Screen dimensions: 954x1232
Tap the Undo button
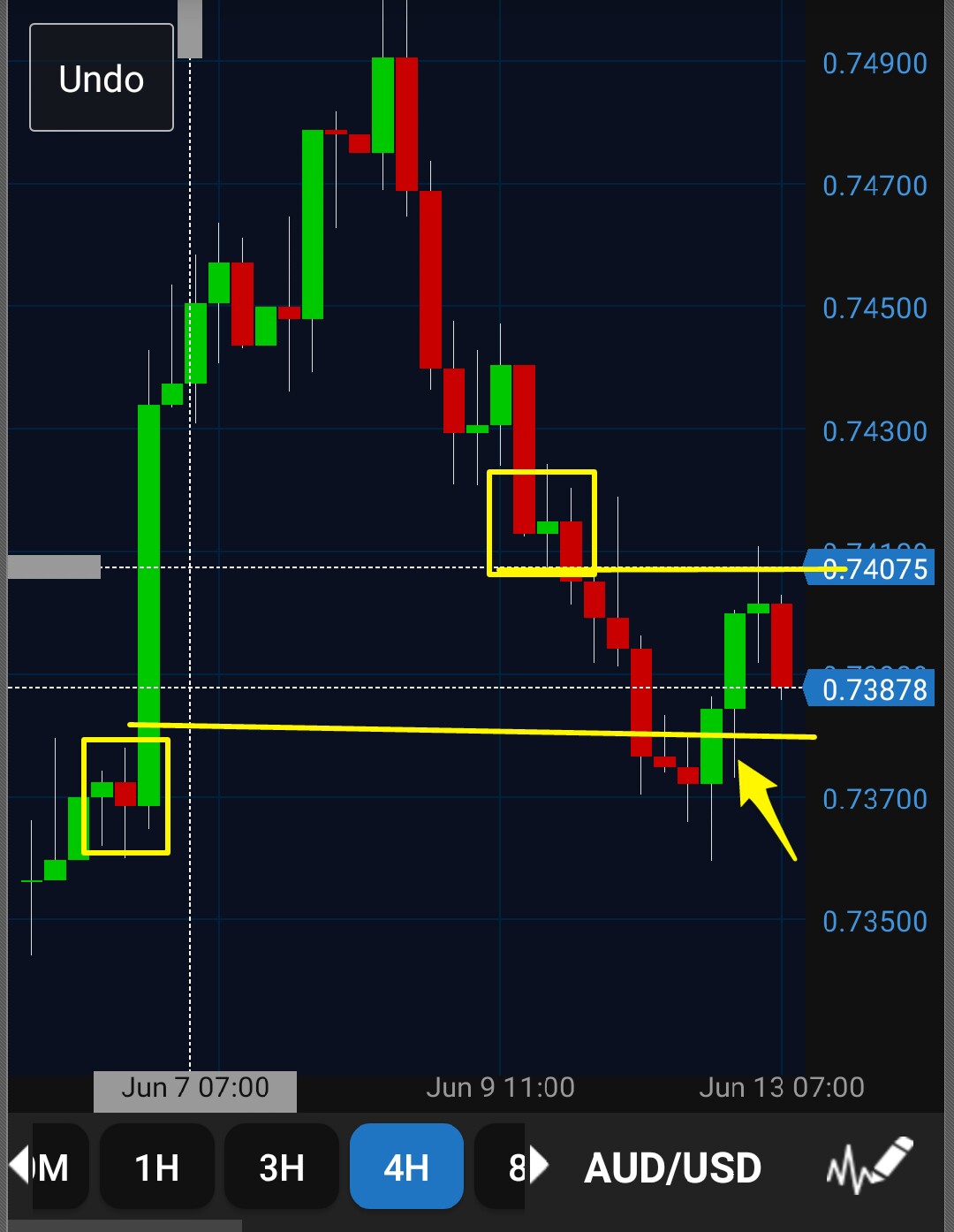(102, 79)
